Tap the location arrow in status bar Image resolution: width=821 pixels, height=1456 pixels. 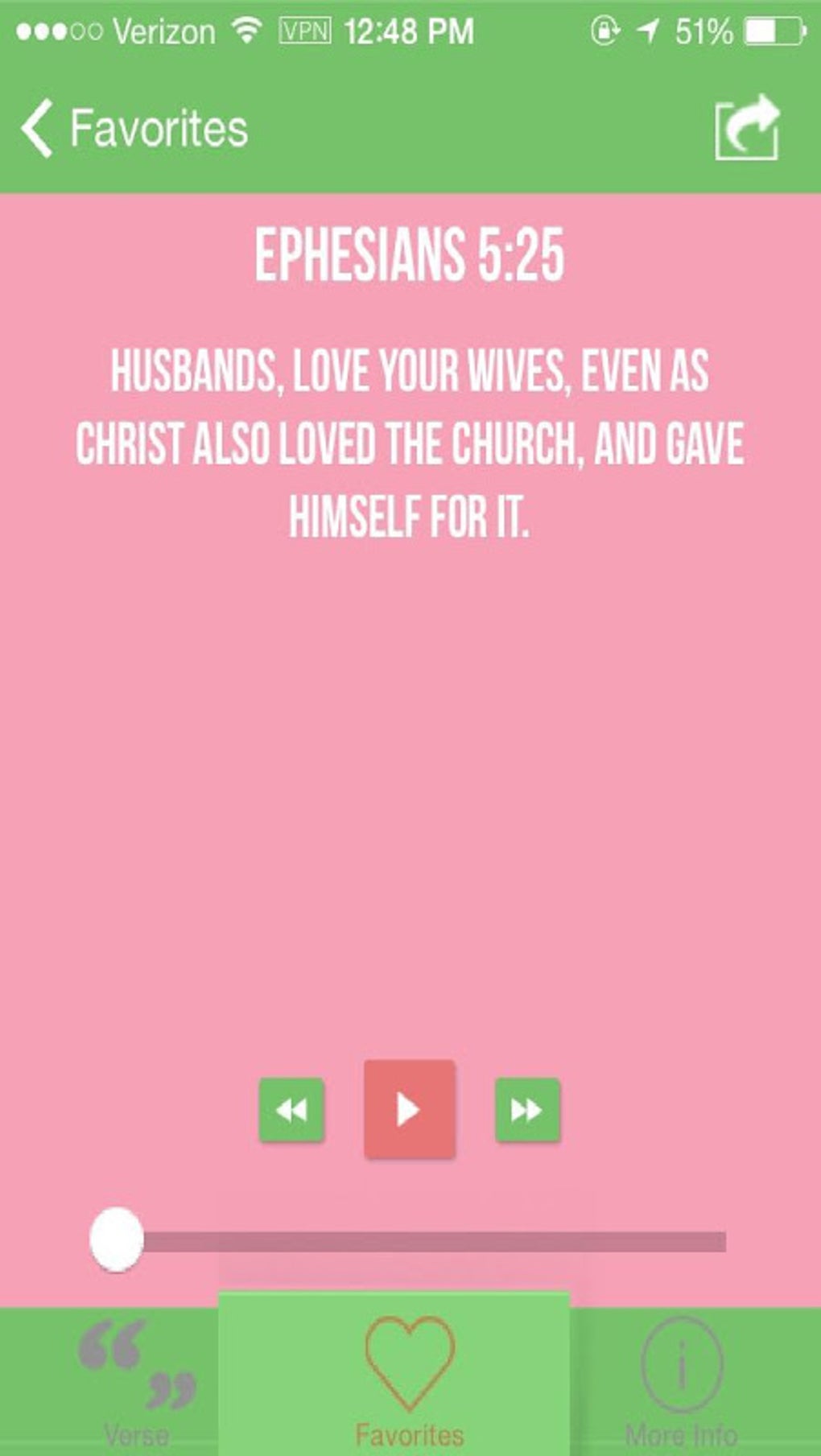(x=648, y=30)
